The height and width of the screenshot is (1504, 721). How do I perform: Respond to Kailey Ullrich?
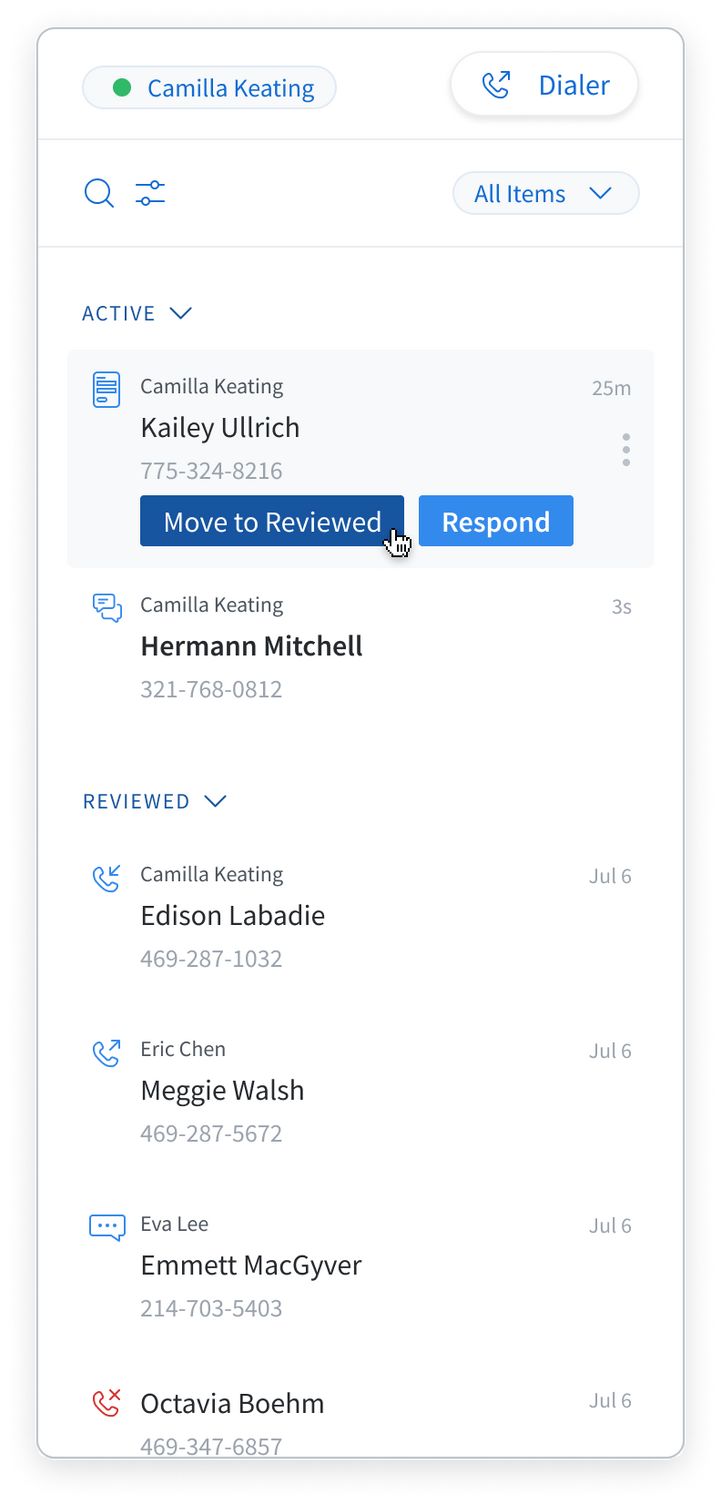tap(496, 521)
